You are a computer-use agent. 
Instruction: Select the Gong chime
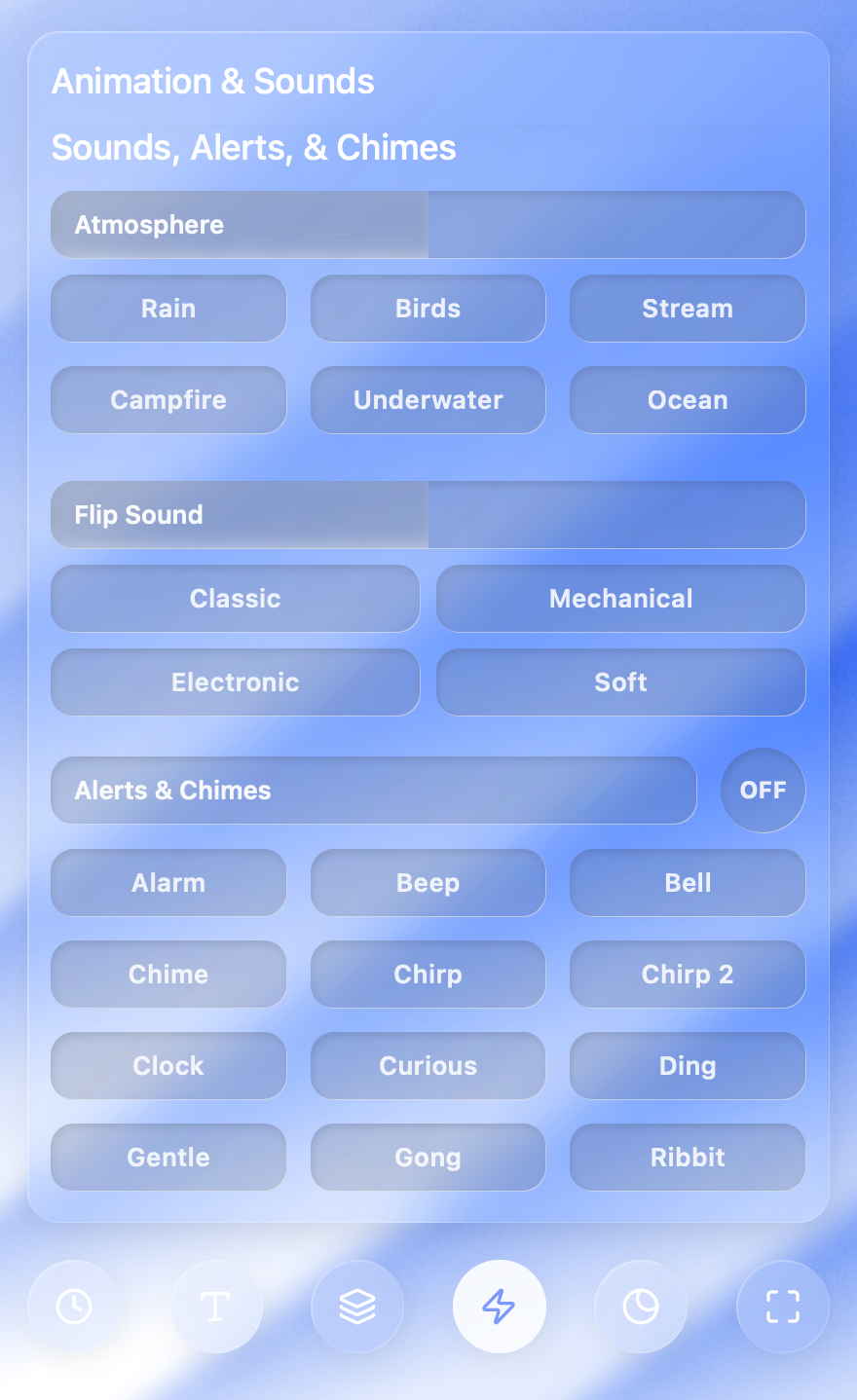pyautogui.click(x=428, y=1157)
